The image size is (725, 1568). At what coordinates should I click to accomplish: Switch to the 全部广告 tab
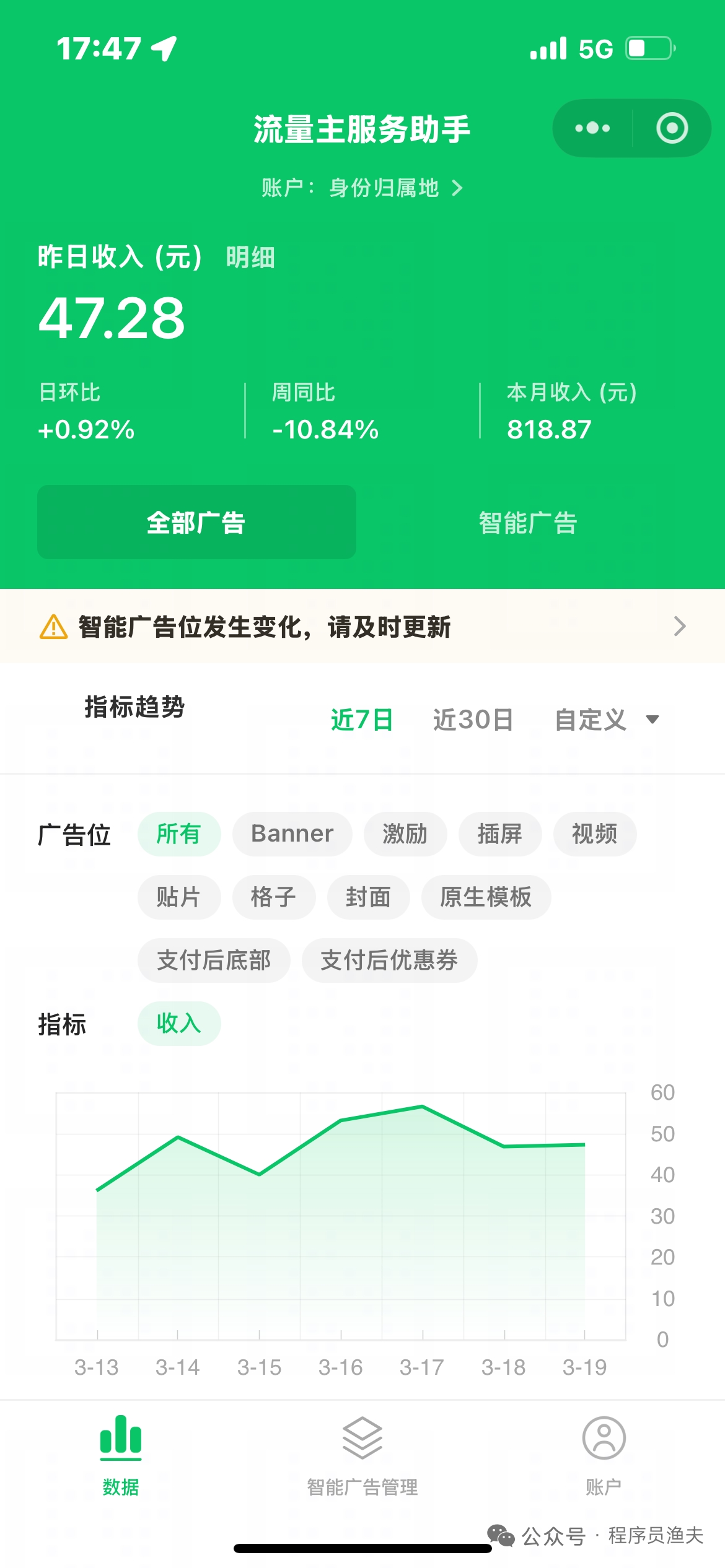click(x=196, y=522)
